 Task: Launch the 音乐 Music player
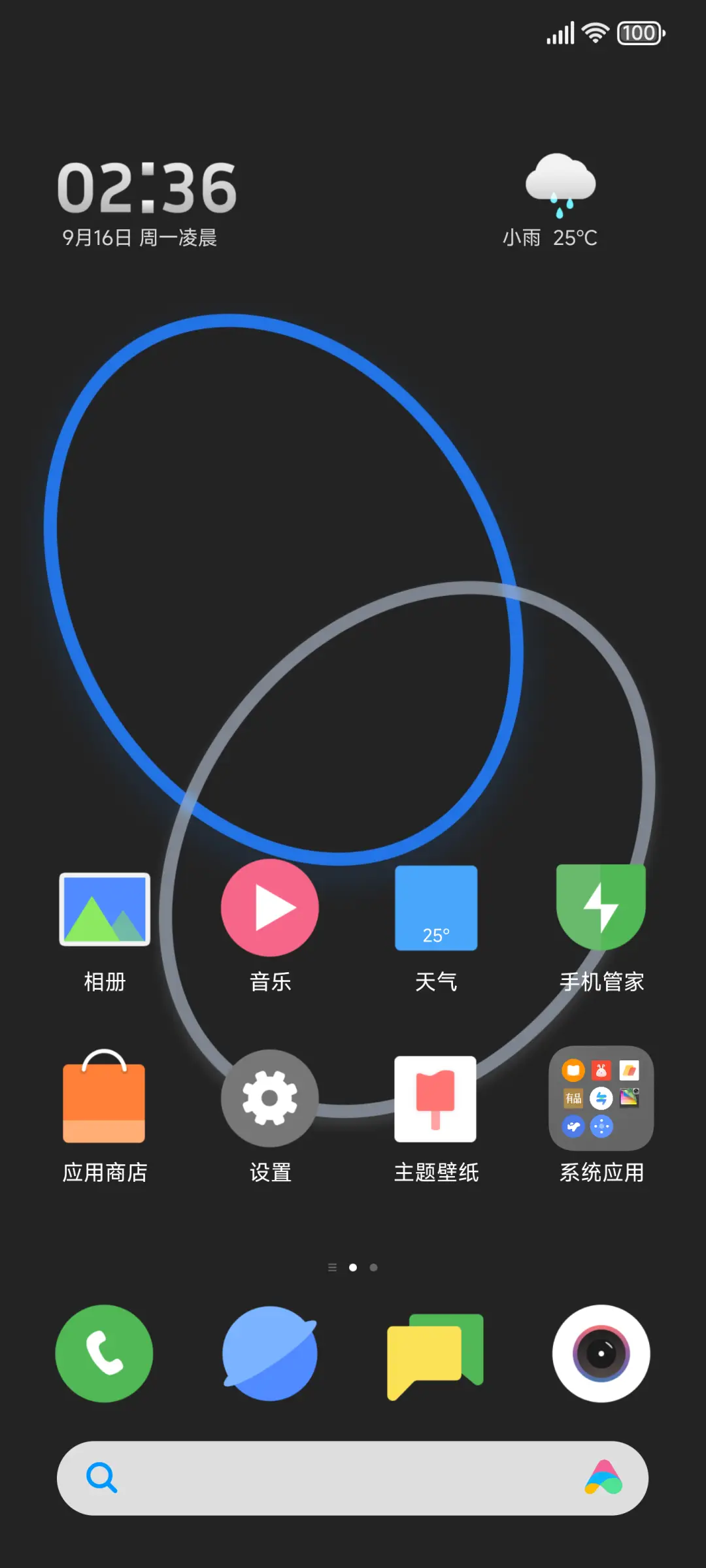pyautogui.click(x=270, y=908)
